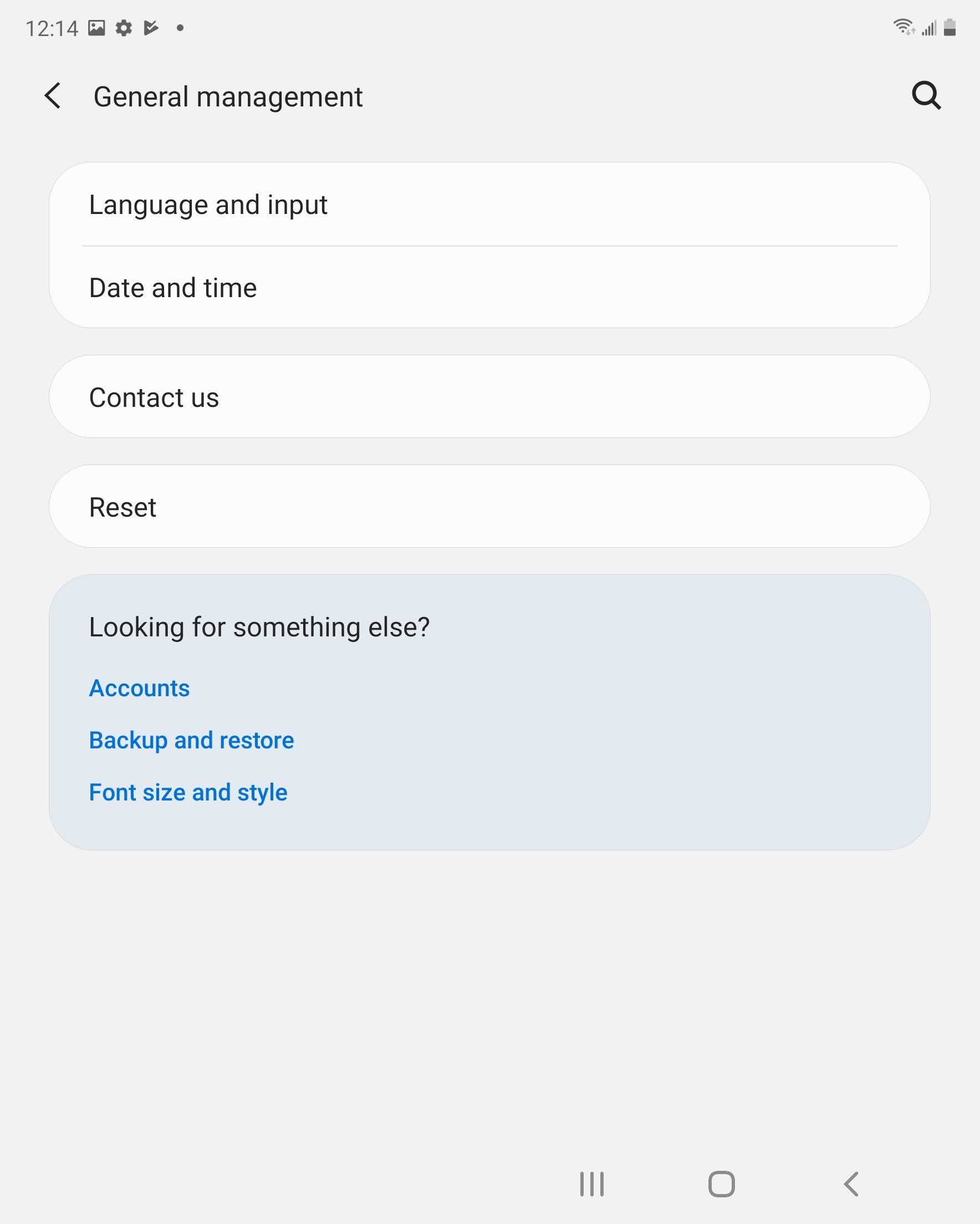This screenshot has width=980, height=1224.
Task: Follow the Accounts link
Action: 139,688
